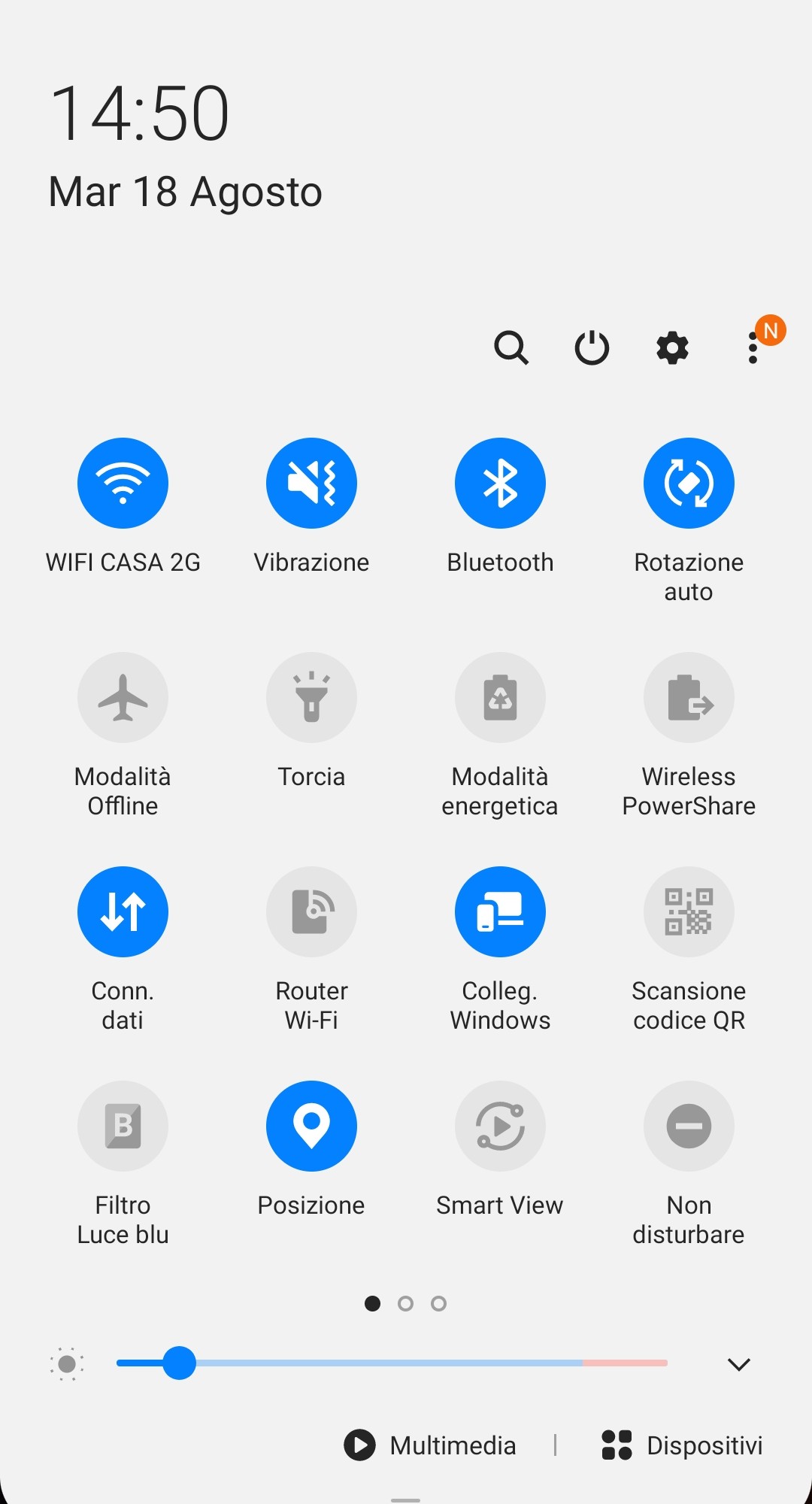812x1504 pixels.
Task: Turn off Posizione location
Action: coord(311,1126)
